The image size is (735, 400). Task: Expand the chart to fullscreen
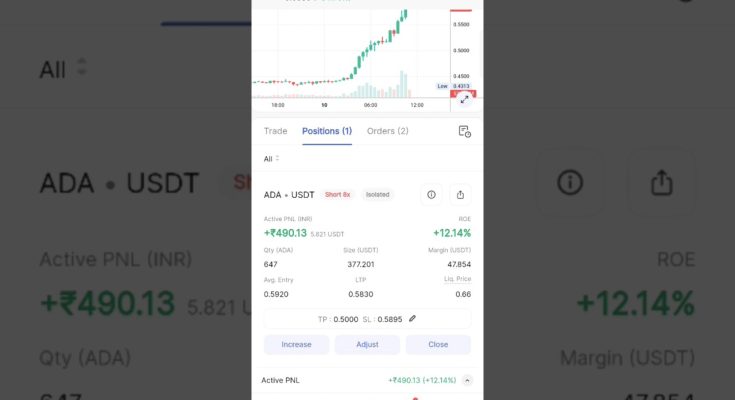click(464, 100)
